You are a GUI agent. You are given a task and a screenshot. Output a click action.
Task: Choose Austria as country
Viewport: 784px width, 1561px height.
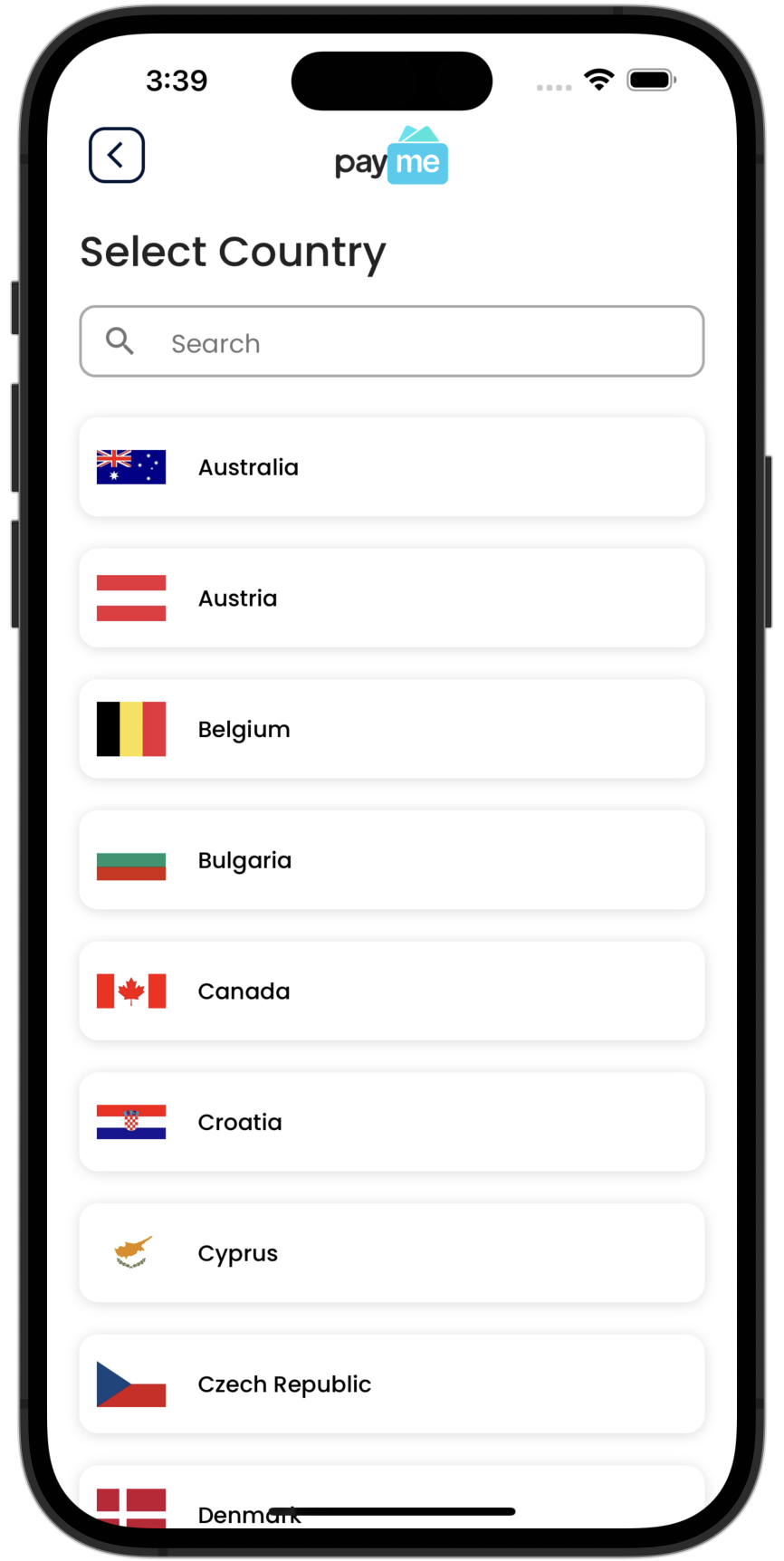(x=392, y=599)
